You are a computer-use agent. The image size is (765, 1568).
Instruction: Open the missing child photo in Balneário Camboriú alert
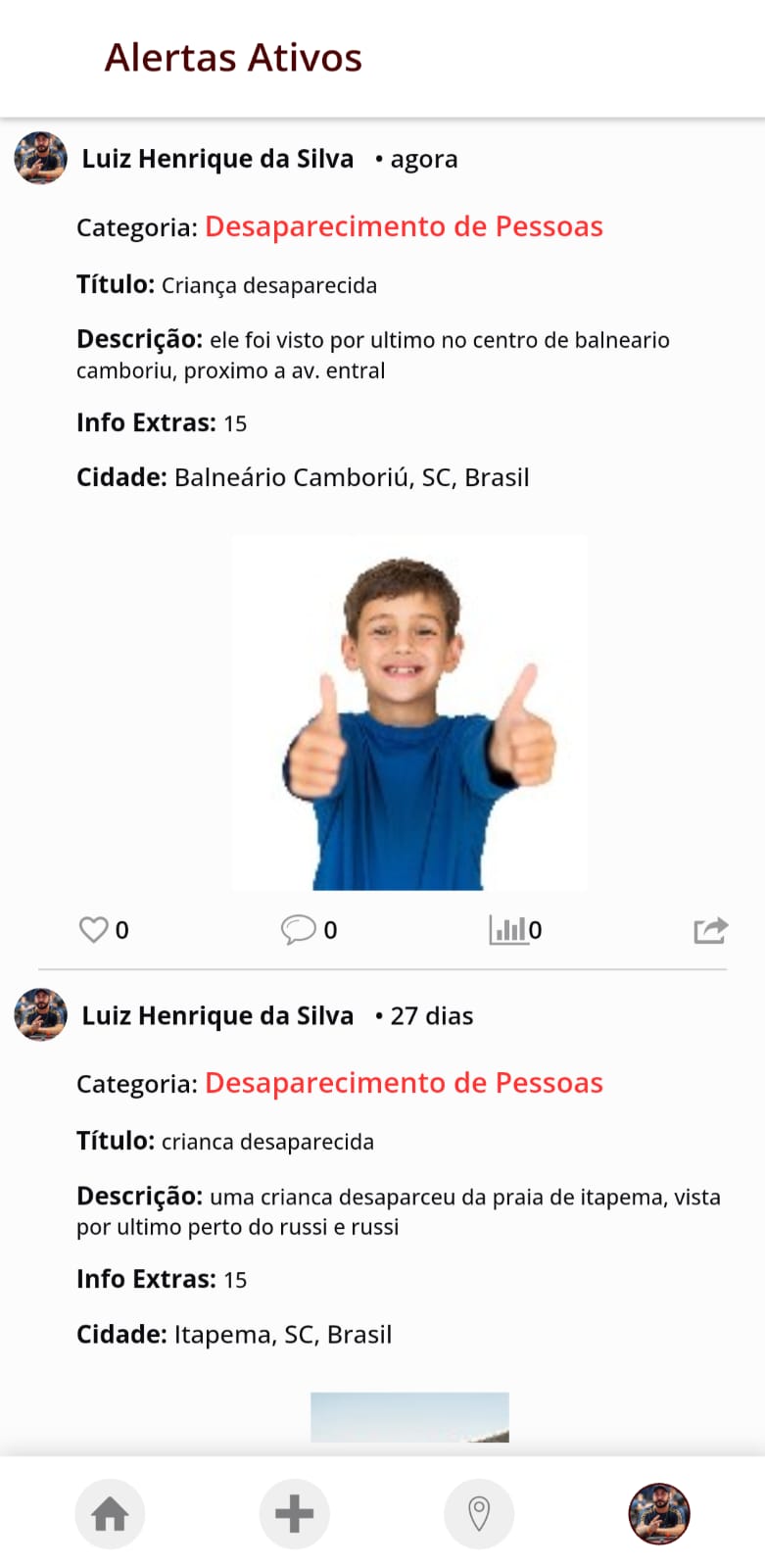409,712
